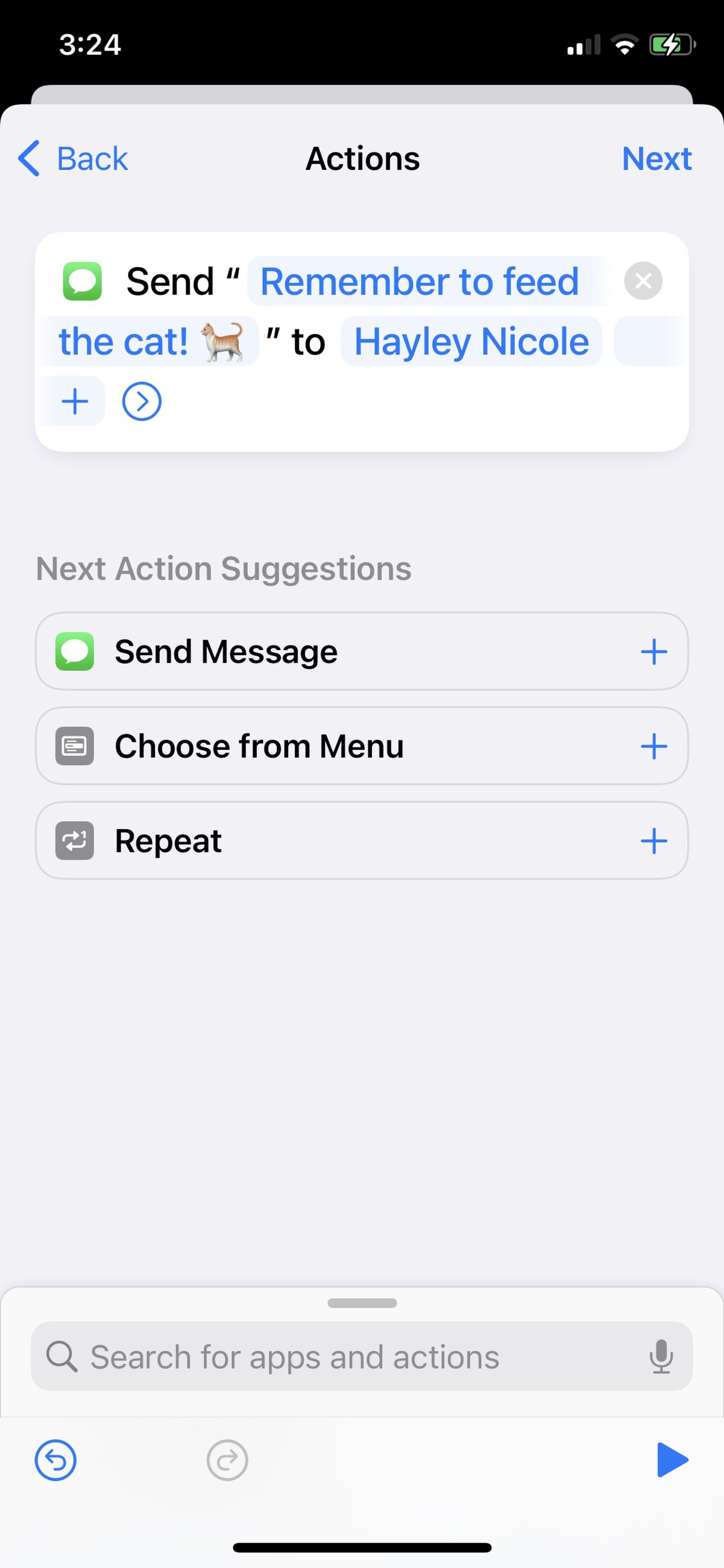Tap the dictation microphone in the search bar
This screenshot has height=1568, width=724.
(661, 1356)
